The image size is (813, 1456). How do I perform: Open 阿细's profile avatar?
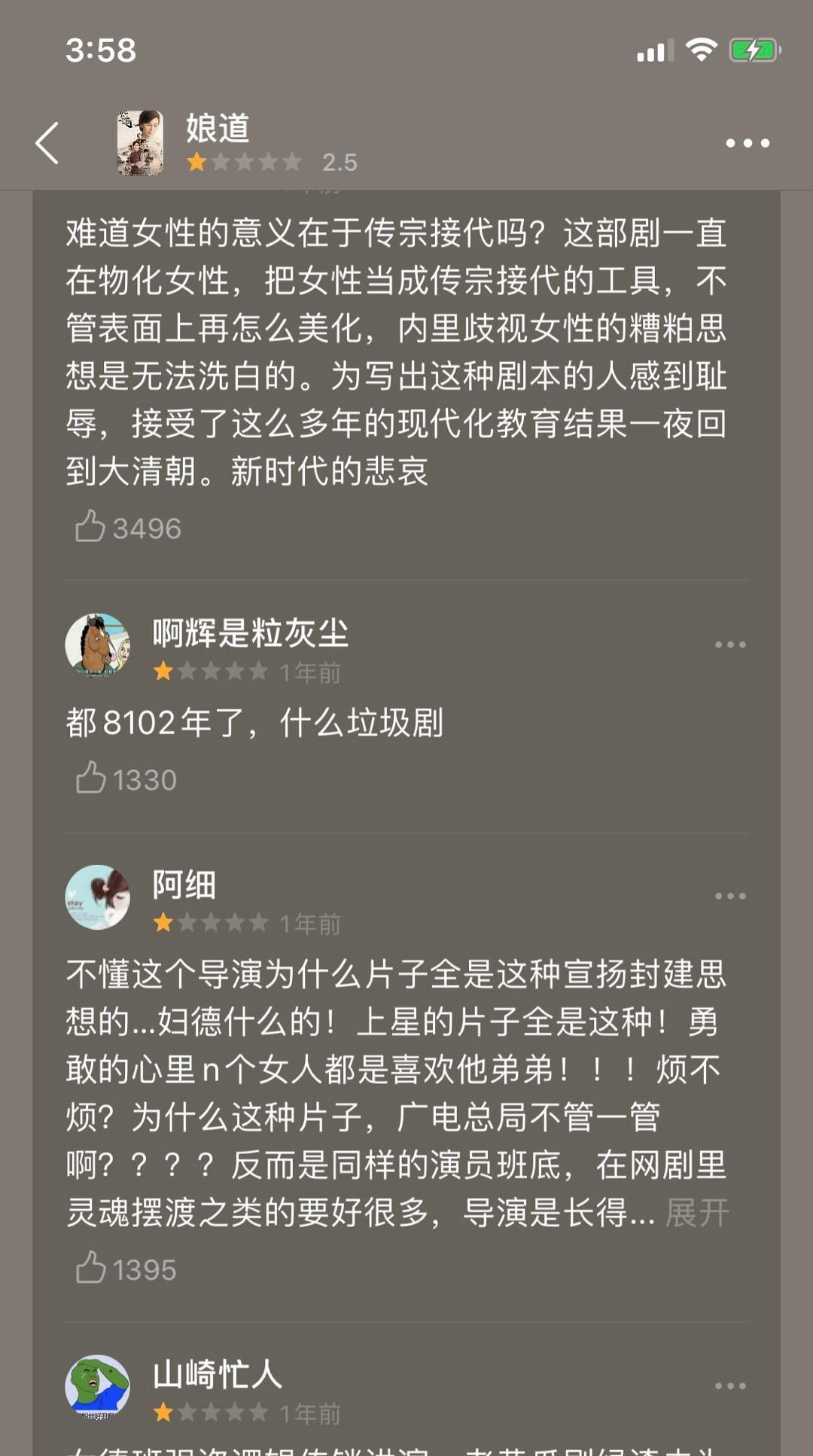(97, 897)
